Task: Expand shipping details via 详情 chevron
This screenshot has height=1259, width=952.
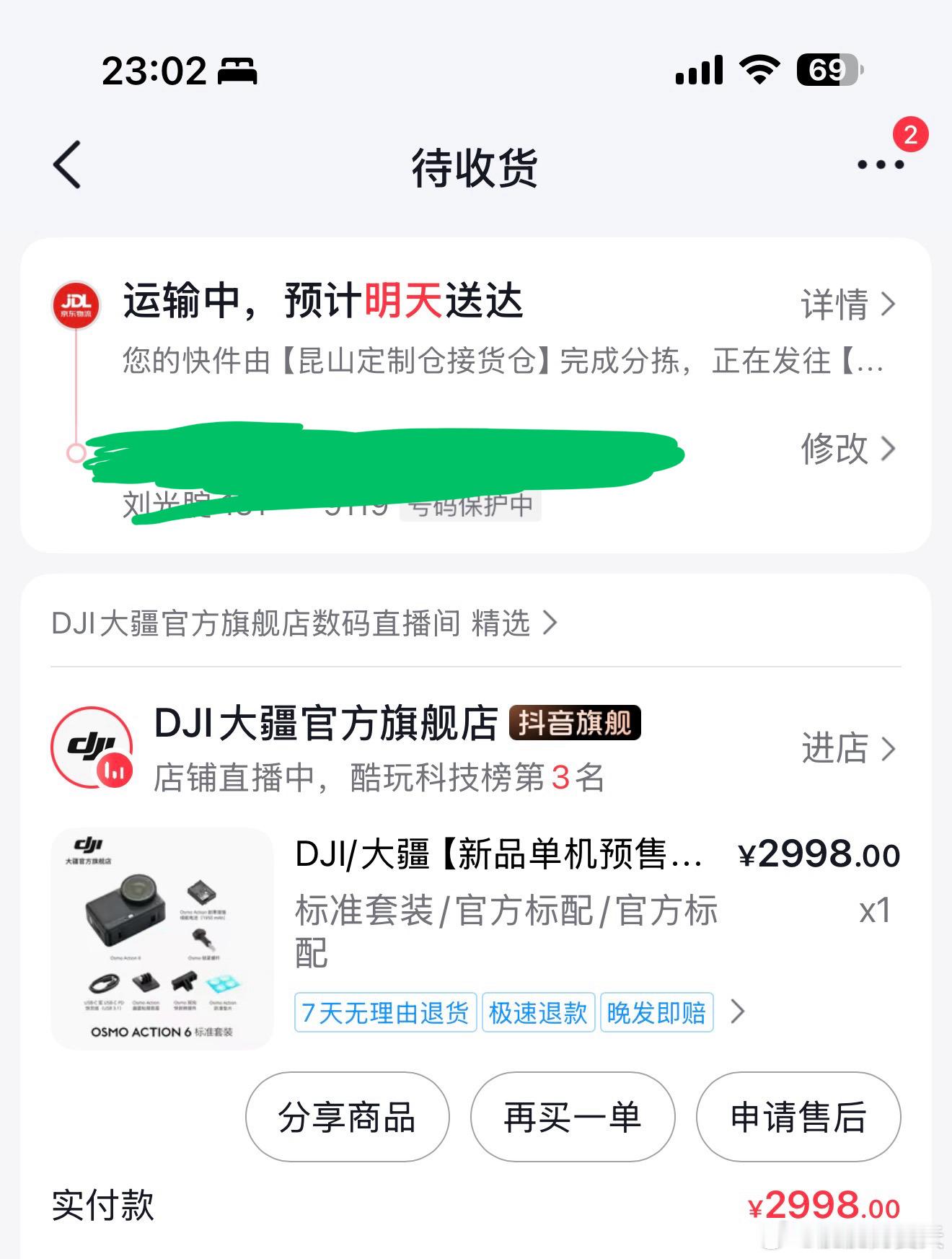Action: pyautogui.click(x=849, y=304)
